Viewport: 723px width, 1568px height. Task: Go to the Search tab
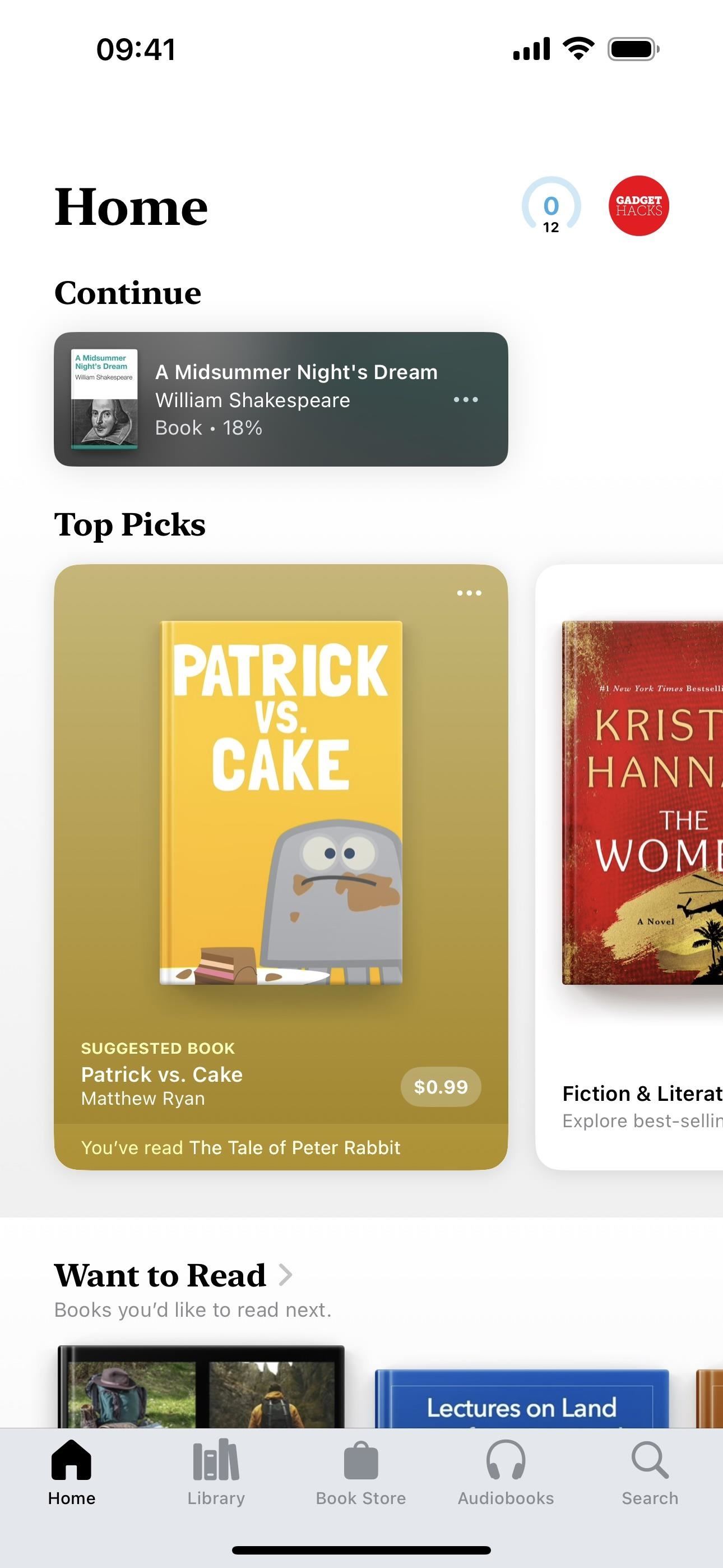point(650,1472)
